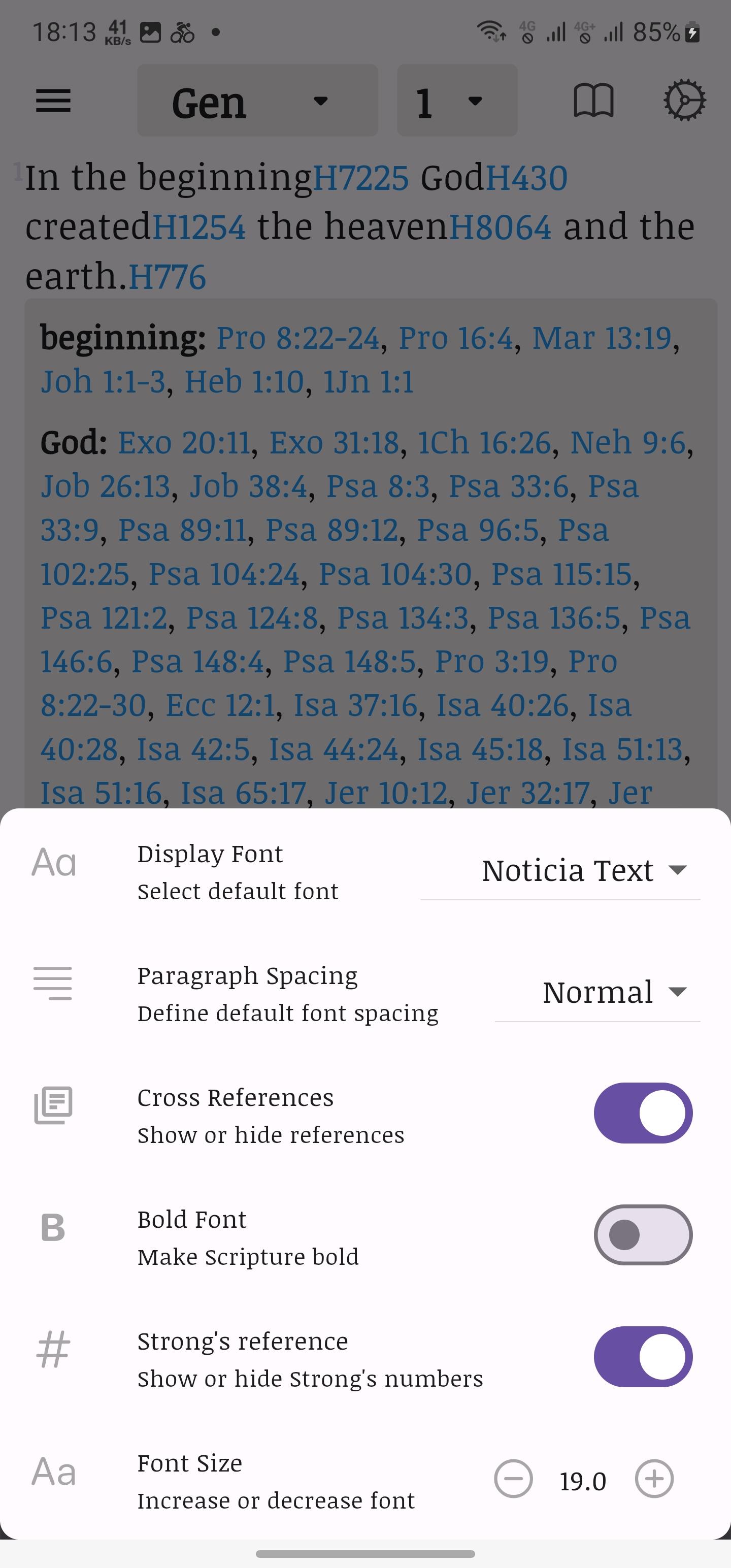
Task: Tap the settings gear icon
Action: tap(684, 101)
